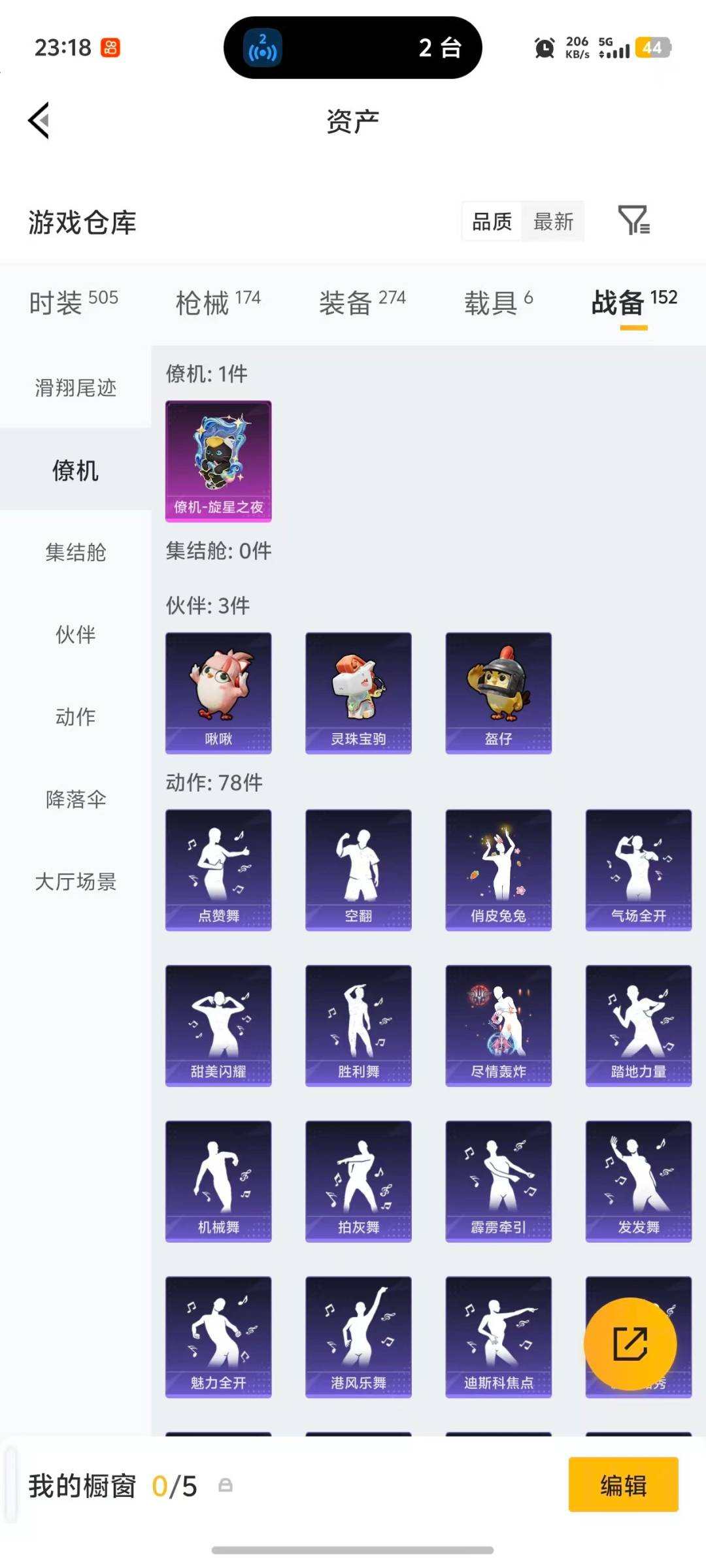The height and width of the screenshot is (1568, 706).
Task: Expand the 动作 category in sidebar
Action: tap(74, 717)
